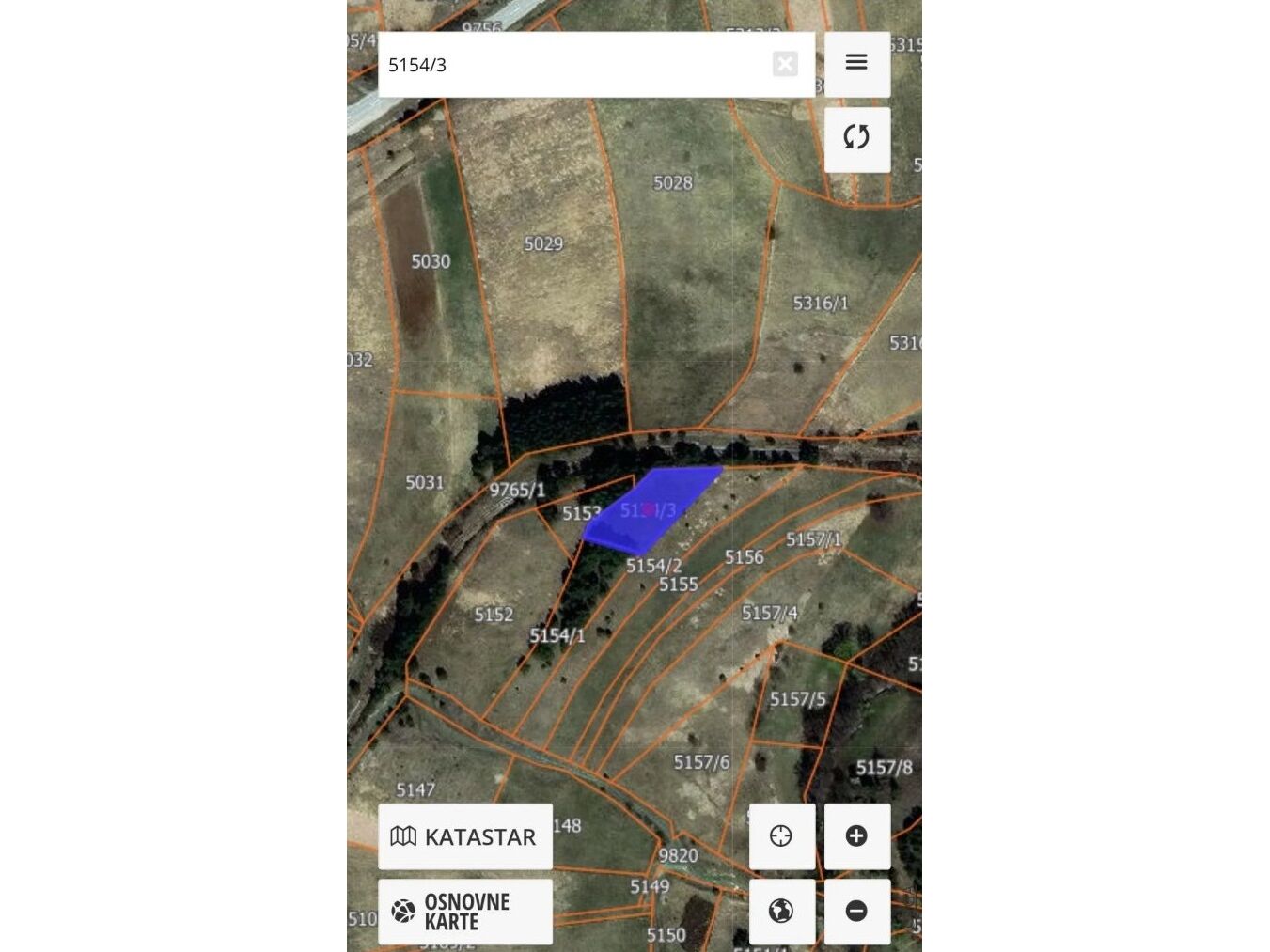Open OSNOVNE KARTE base maps
The width and height of the screenshot is (1270, 952).
465,912
